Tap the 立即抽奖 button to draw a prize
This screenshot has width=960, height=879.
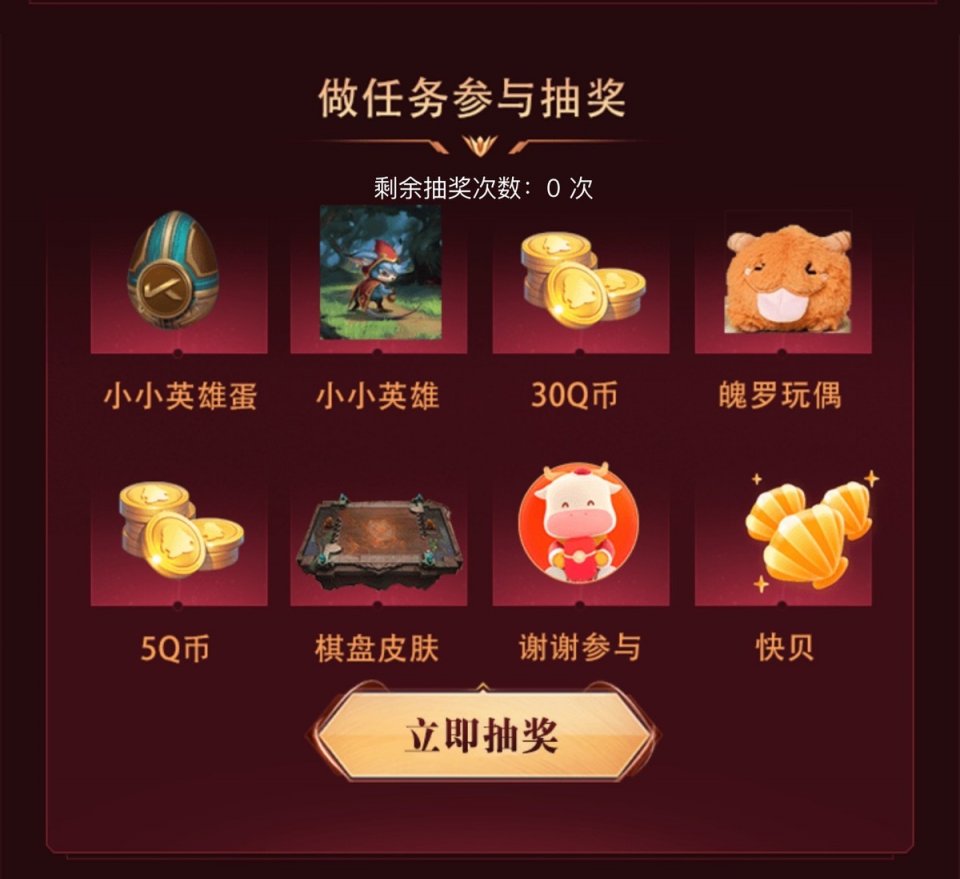click(481, 735)
